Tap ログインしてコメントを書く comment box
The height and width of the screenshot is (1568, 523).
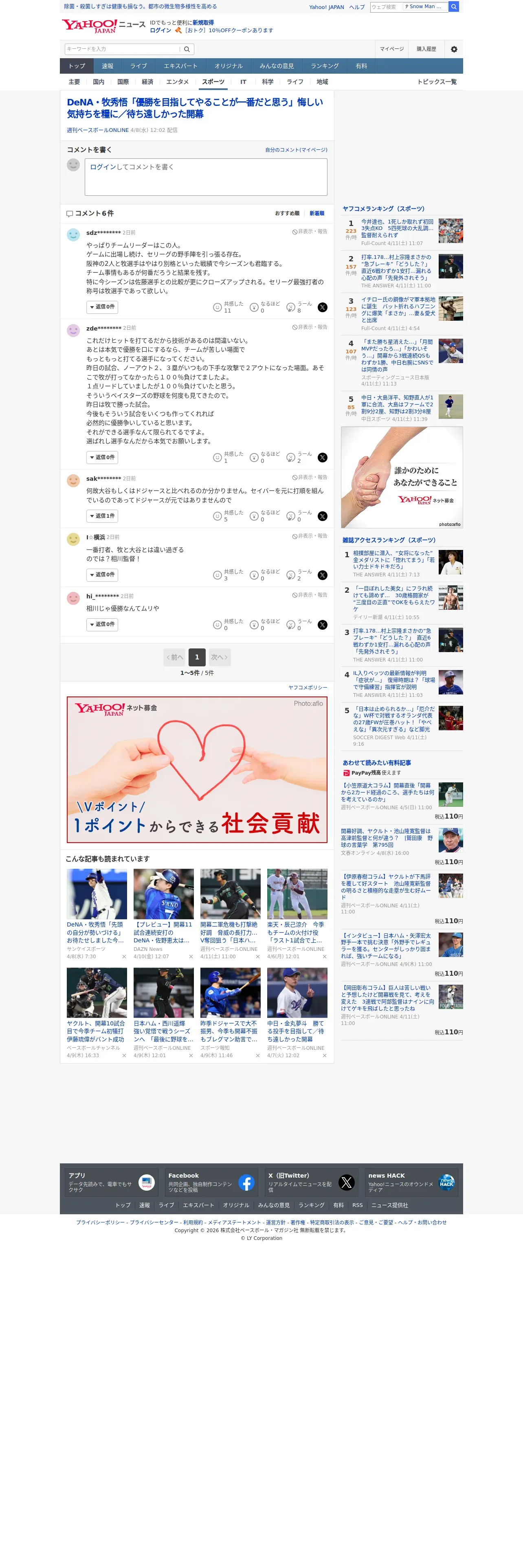(207, 177)
